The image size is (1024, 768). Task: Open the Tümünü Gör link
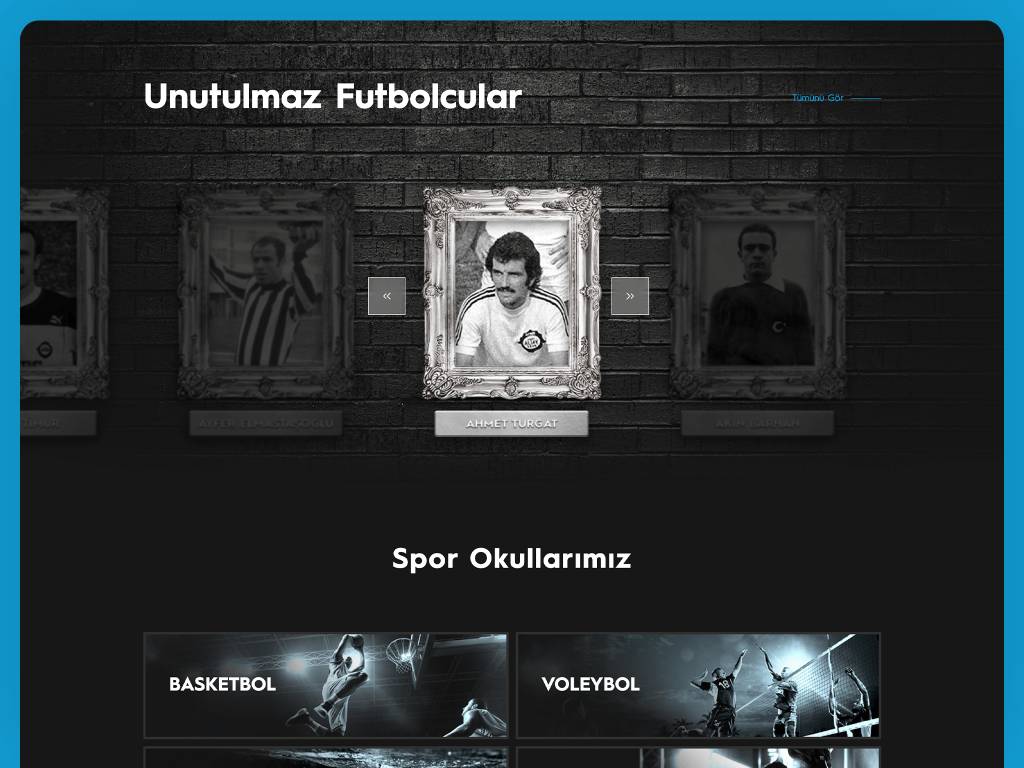pos(818,98)
